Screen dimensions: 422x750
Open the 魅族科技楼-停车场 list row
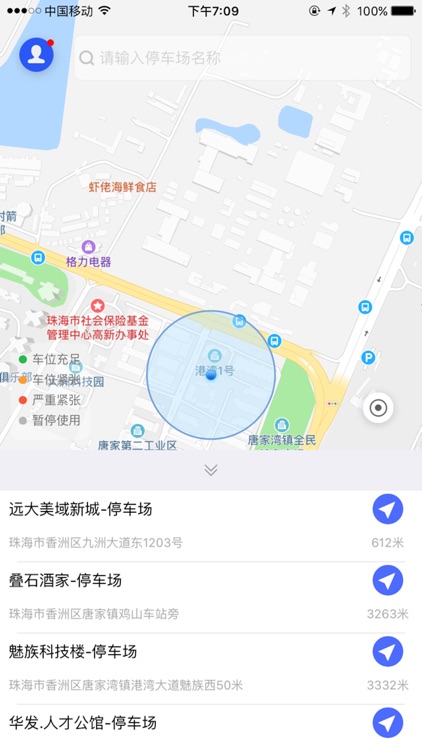pyautogui.click(x=211, y=668)
